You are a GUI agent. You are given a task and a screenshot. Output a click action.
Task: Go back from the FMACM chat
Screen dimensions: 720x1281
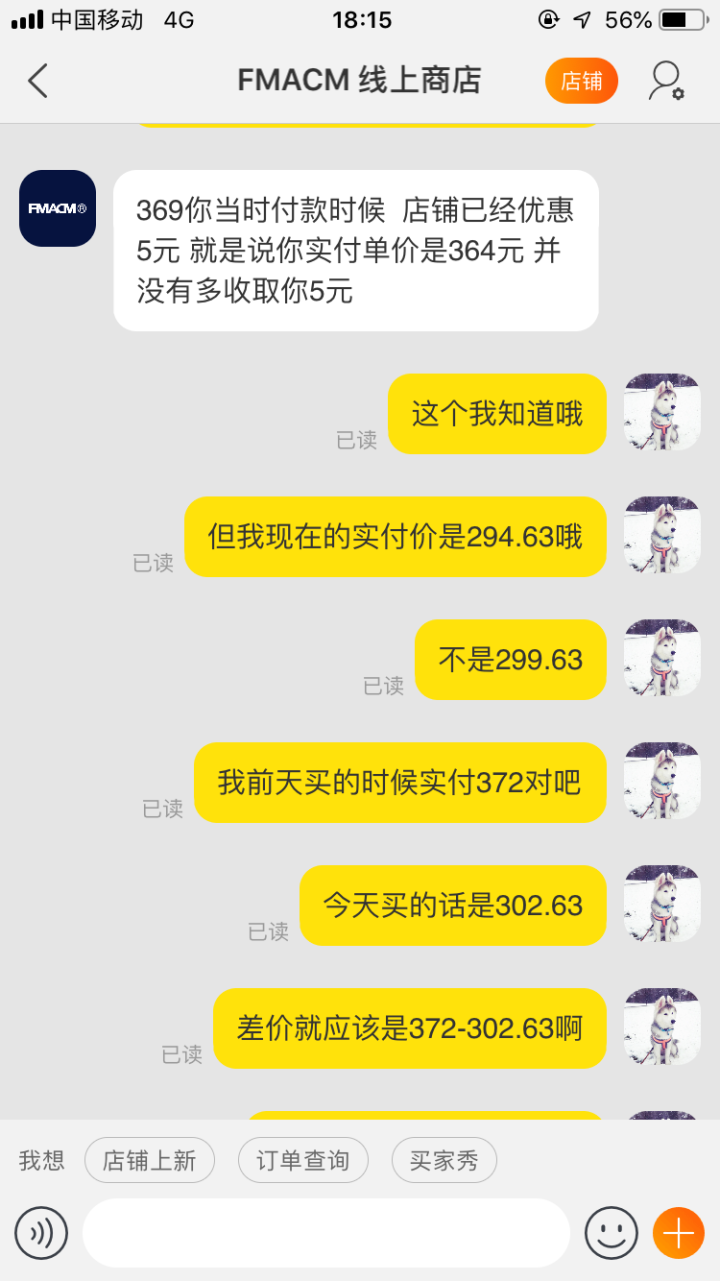pyautogui.click(x=38, y=81)
